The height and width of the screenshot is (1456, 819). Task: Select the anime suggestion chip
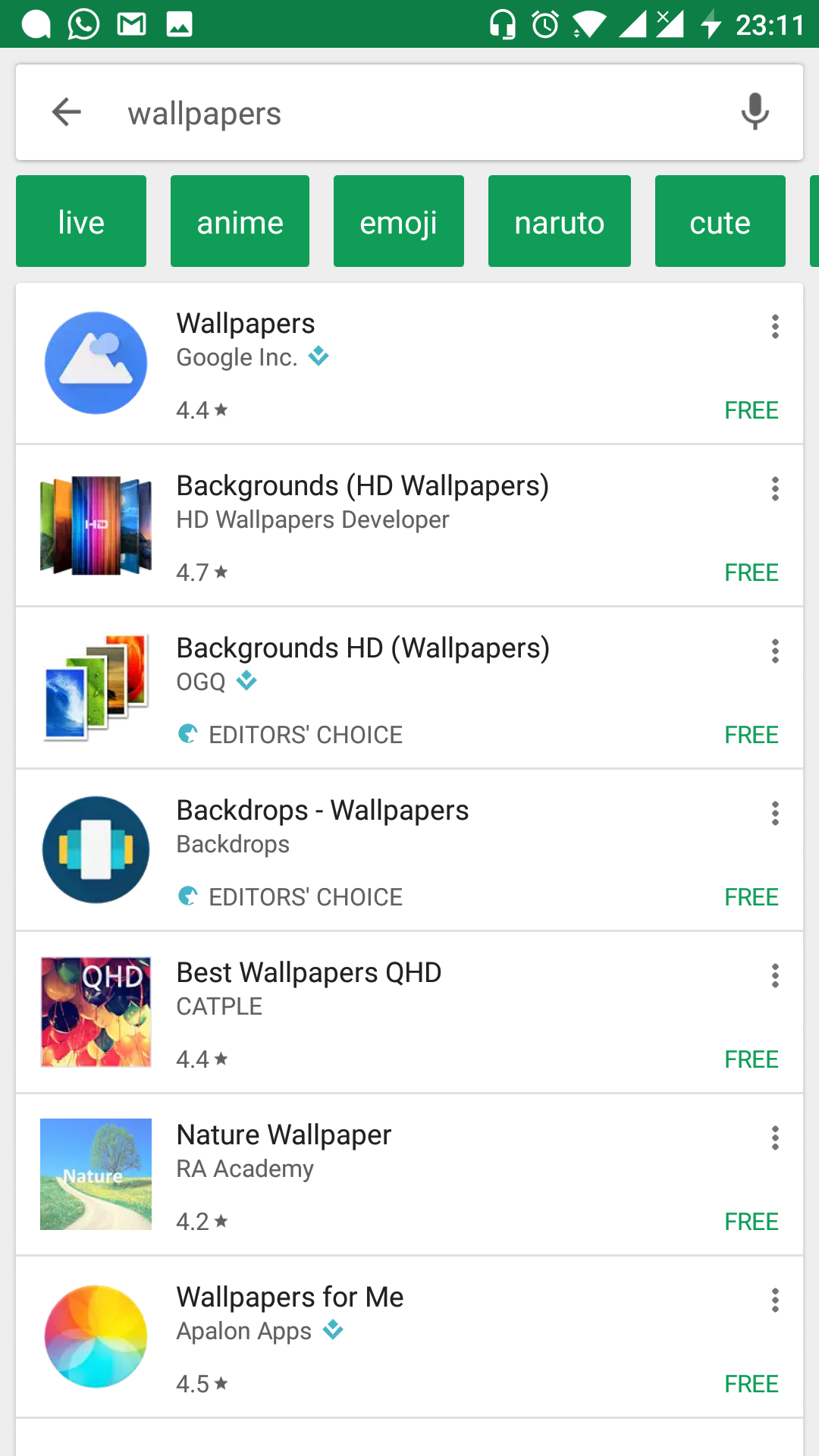click(240, 221)
